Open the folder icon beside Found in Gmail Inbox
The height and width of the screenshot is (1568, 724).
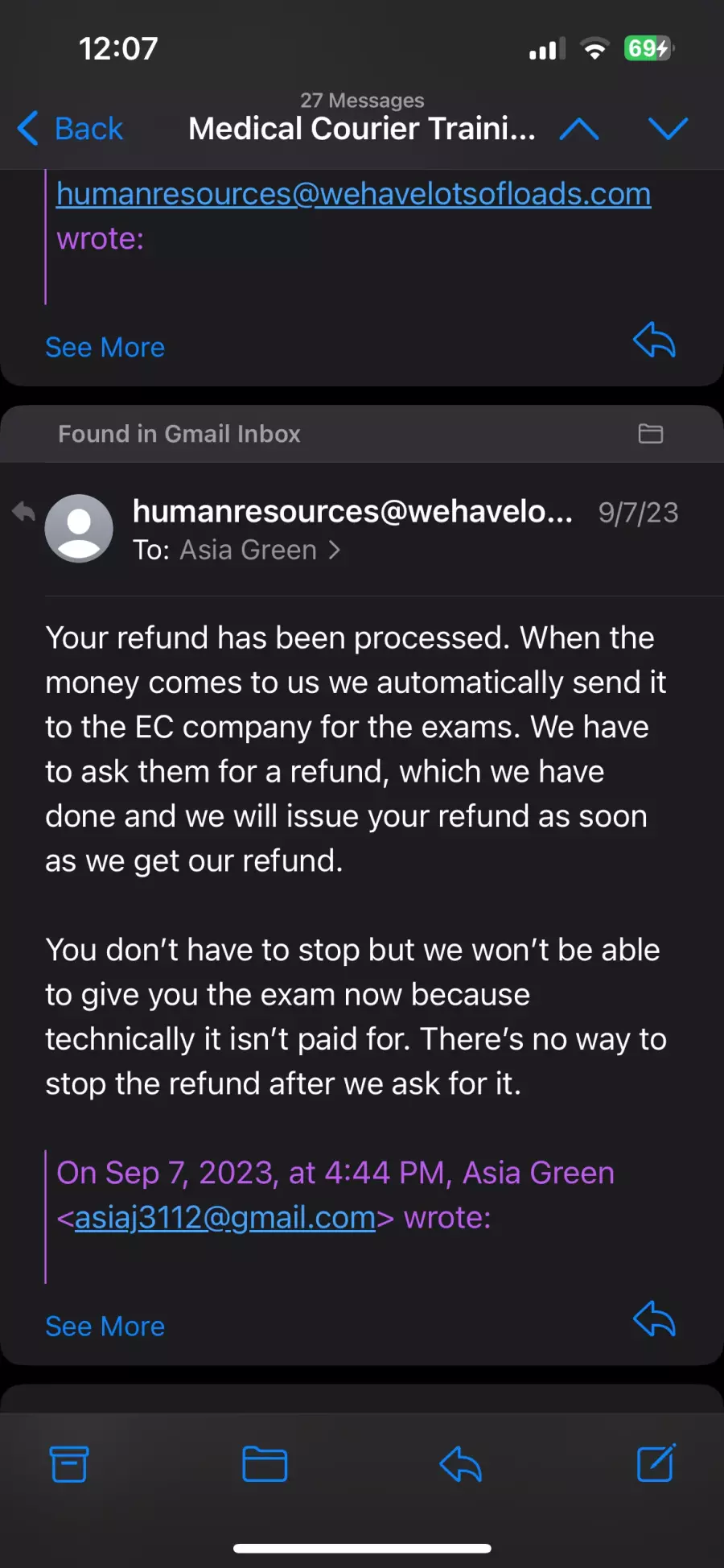tap(650, 434)
